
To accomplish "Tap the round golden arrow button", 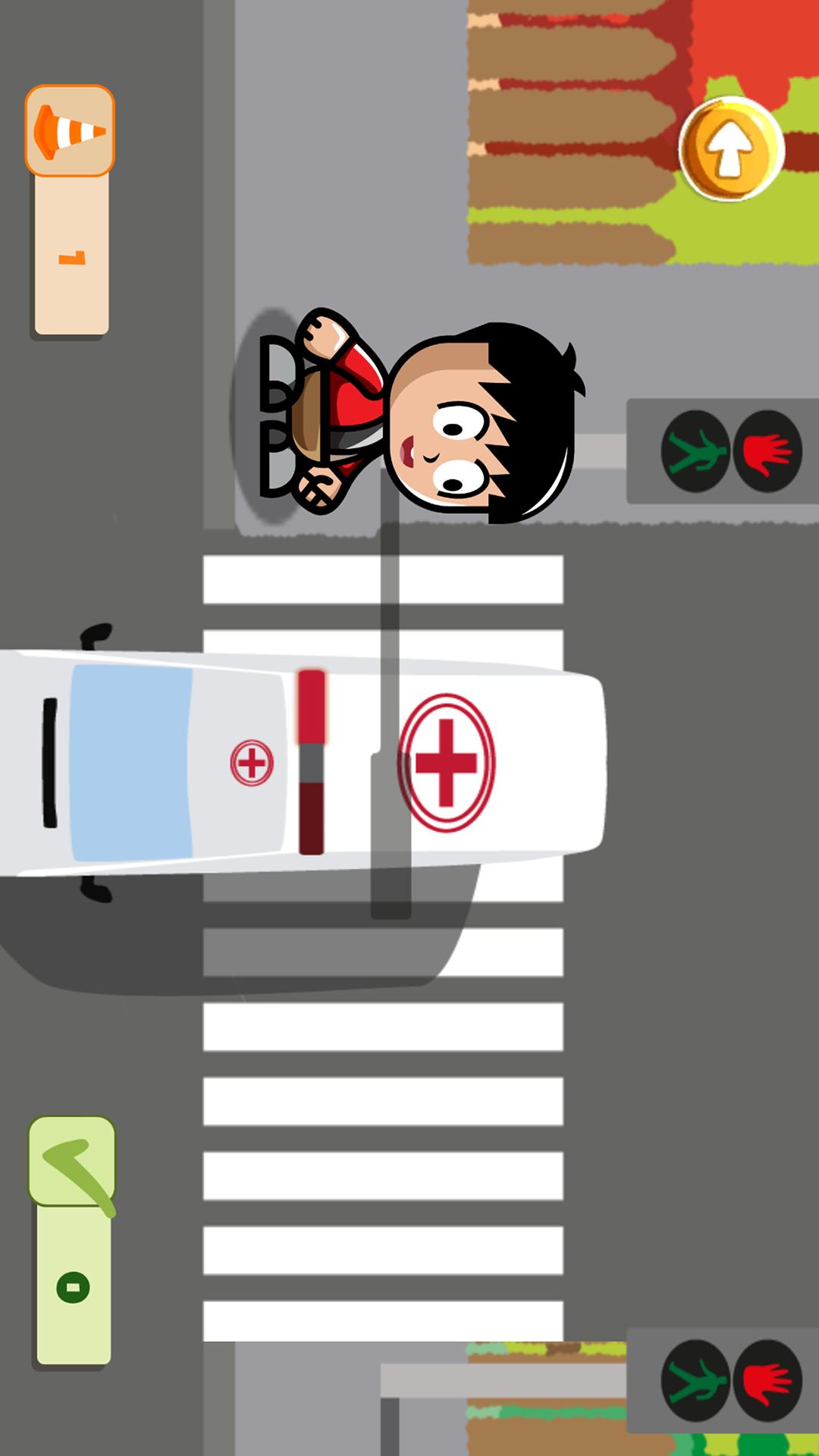I will tap(730, 149).
